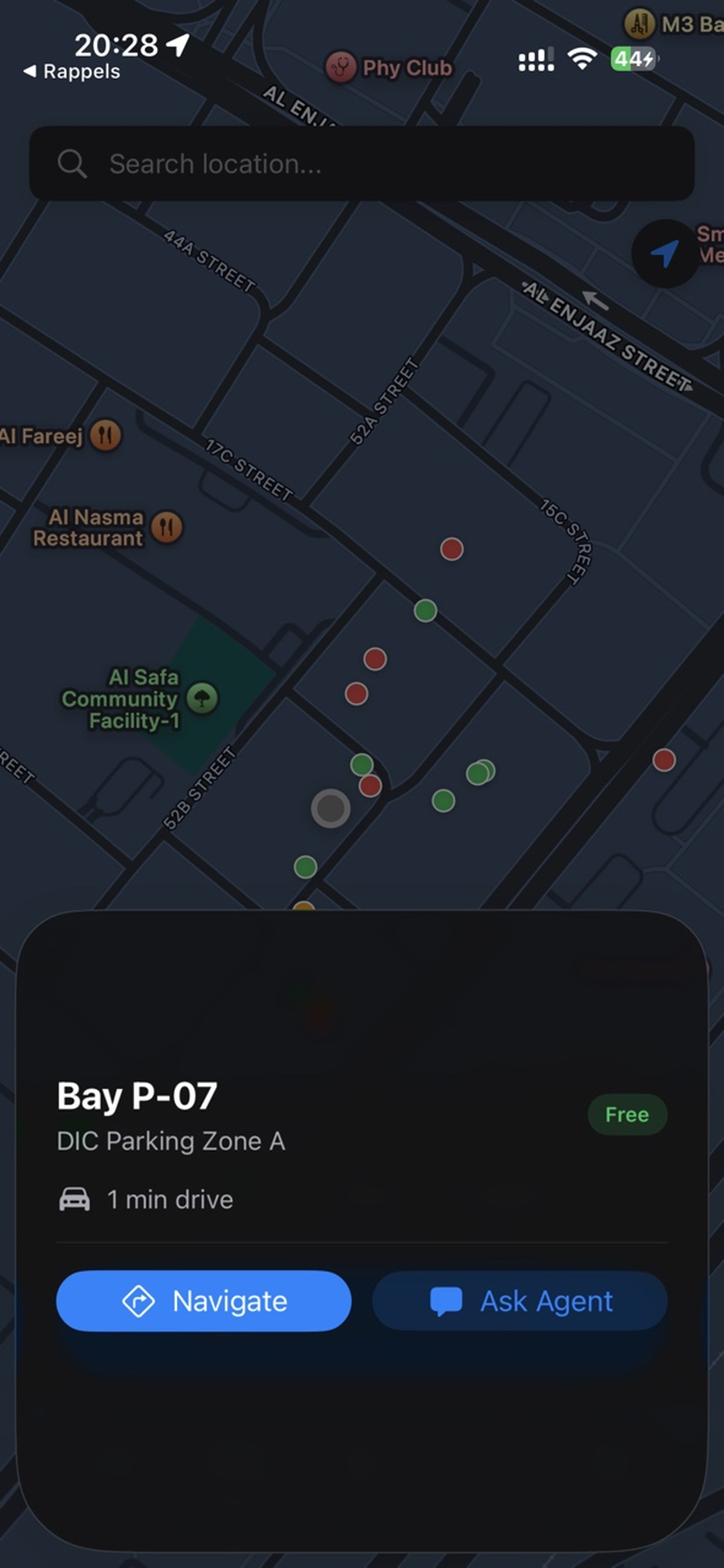Select the selected gray parking marker
The image size is (724, 1568).
[x=331, y=808]
